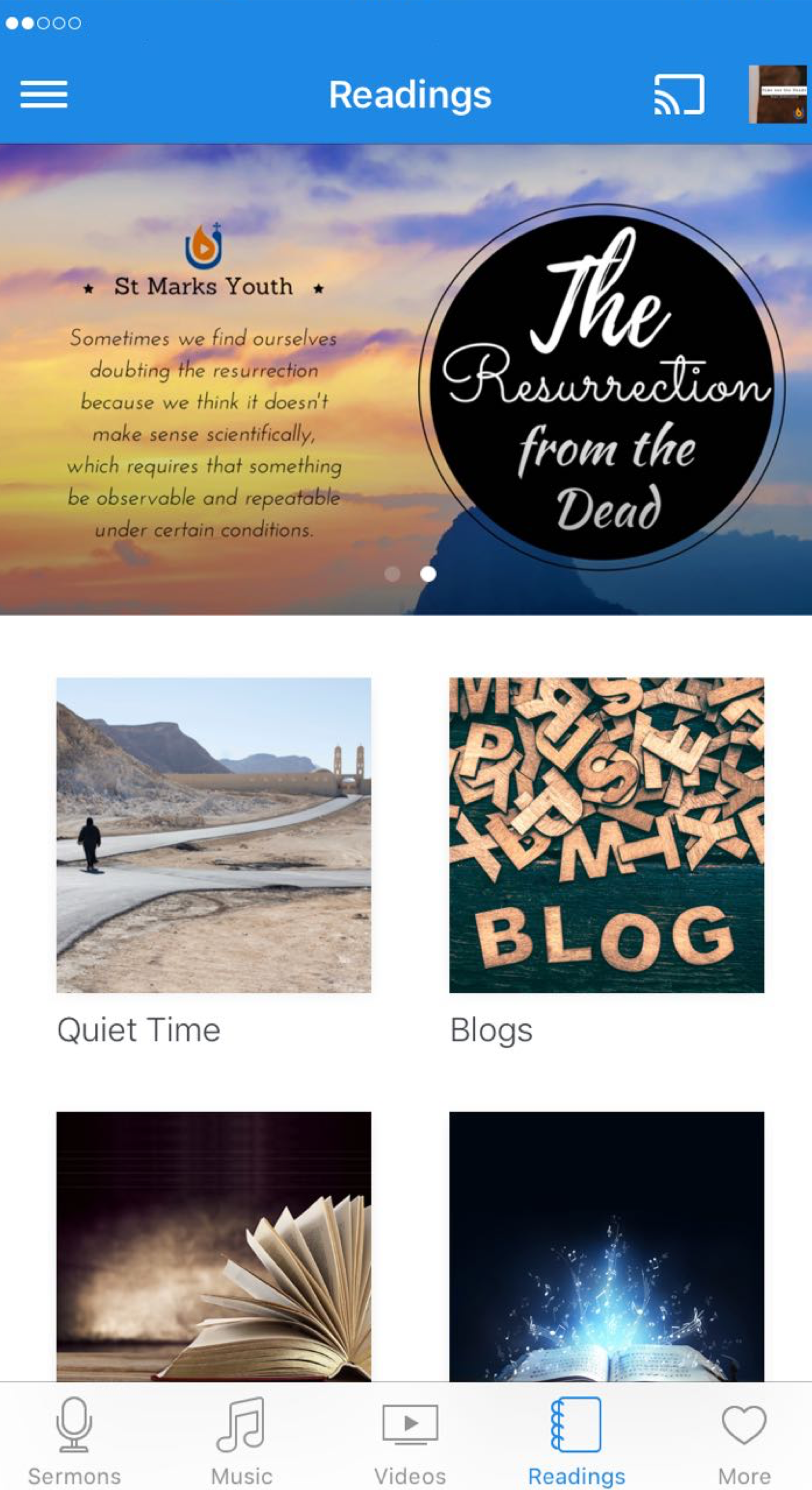Open the Blogs category
Image resolution: width=812 pixels, height=1490 pixels.
point(607,862)
